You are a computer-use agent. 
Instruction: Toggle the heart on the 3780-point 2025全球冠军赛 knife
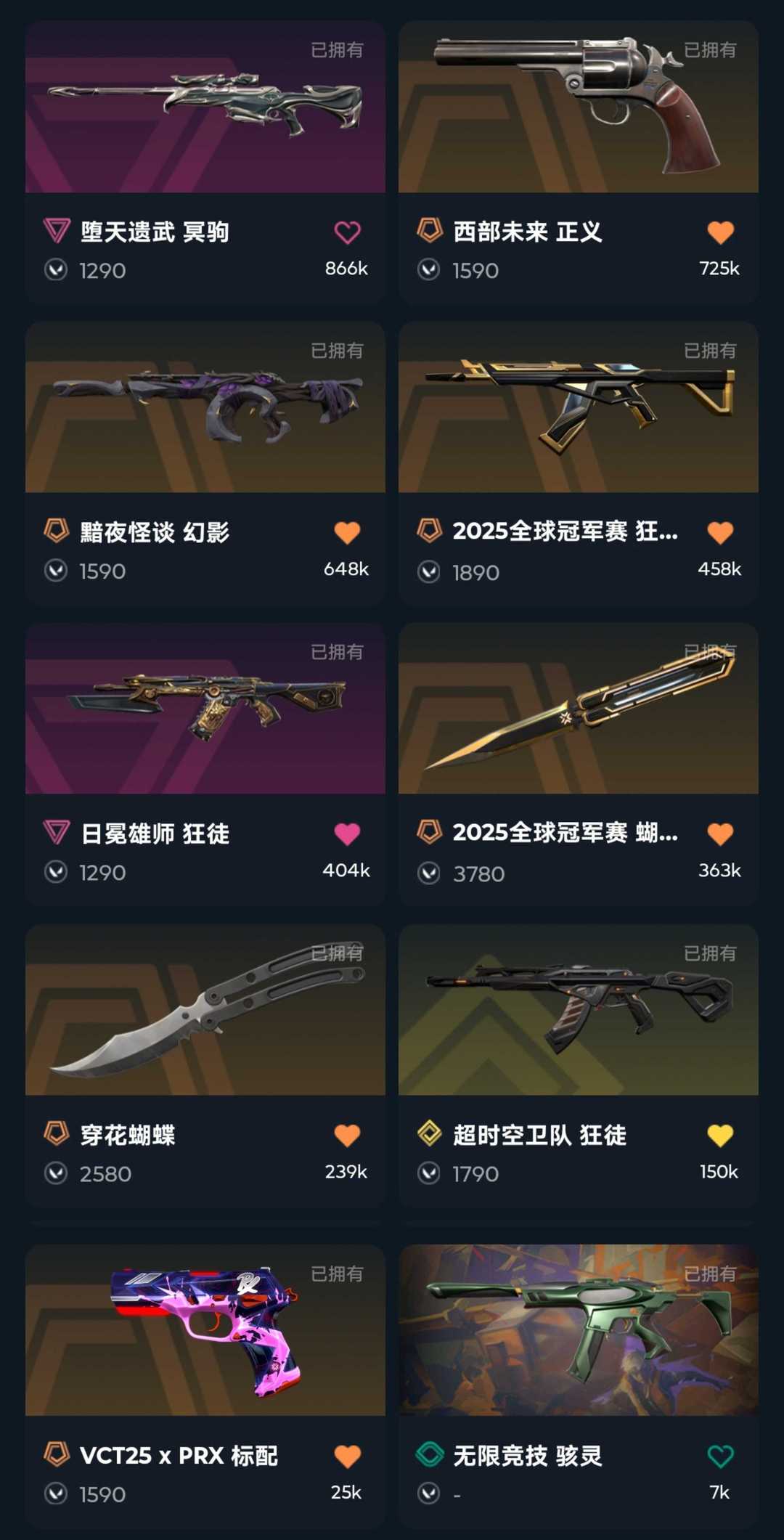pyautogui.click(x=720, y=834)
